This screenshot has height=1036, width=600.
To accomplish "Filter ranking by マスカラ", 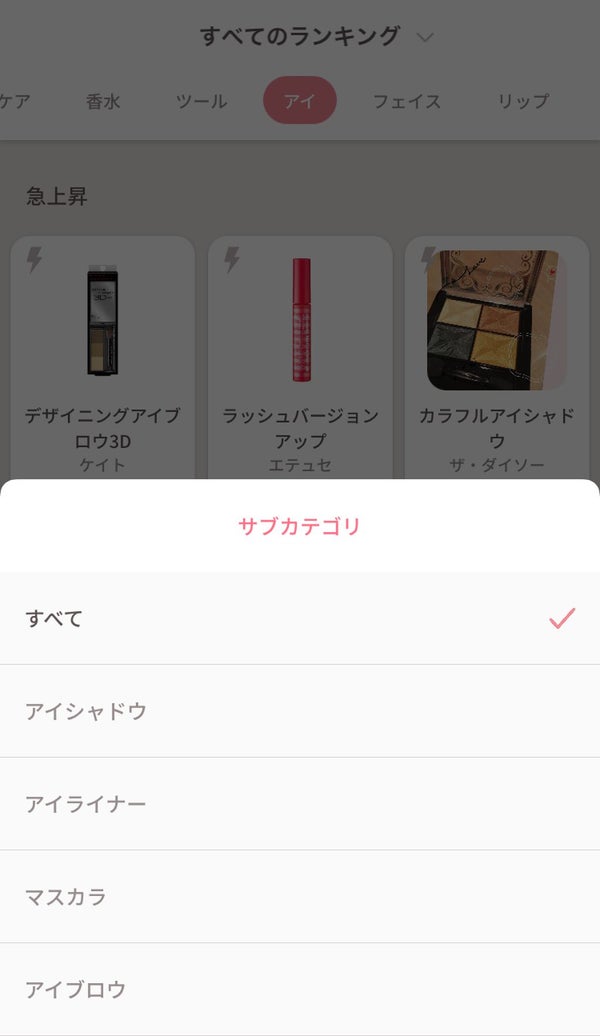I will pyautogui.click(x=300, y=897).
